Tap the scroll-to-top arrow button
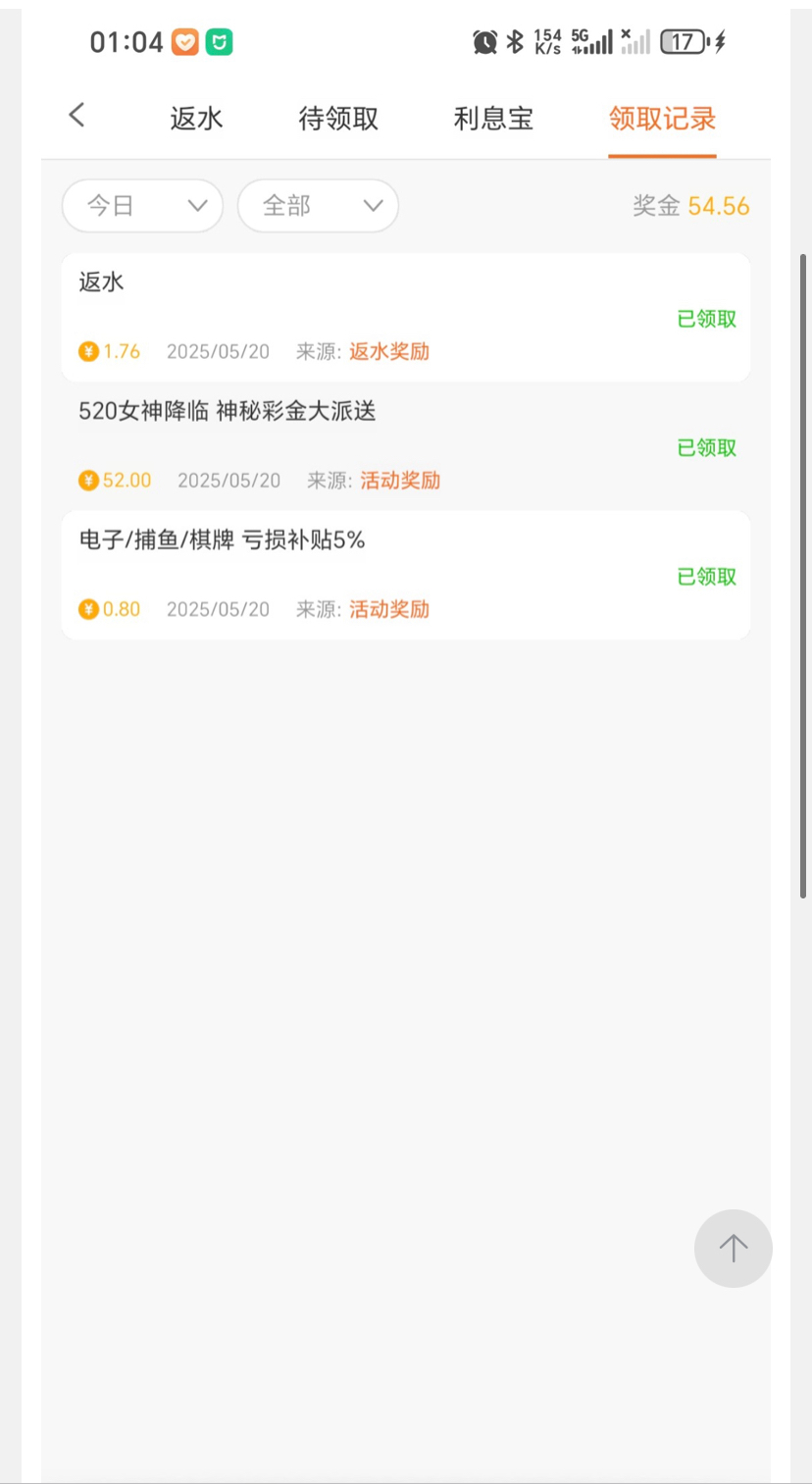The image size is (812, 1484). tap(733, 1248)
